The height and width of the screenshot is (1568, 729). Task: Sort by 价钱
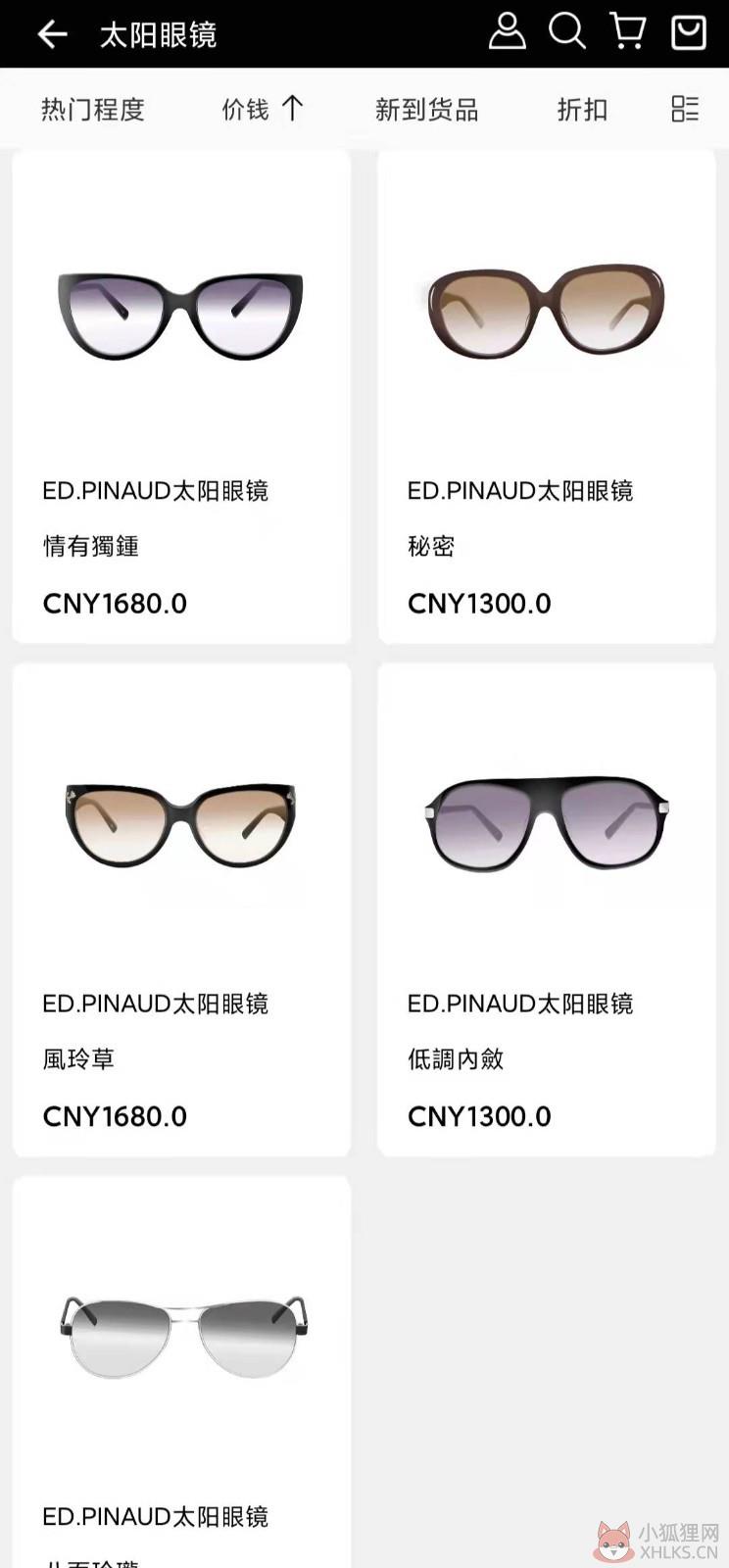[x=263, y=109]
